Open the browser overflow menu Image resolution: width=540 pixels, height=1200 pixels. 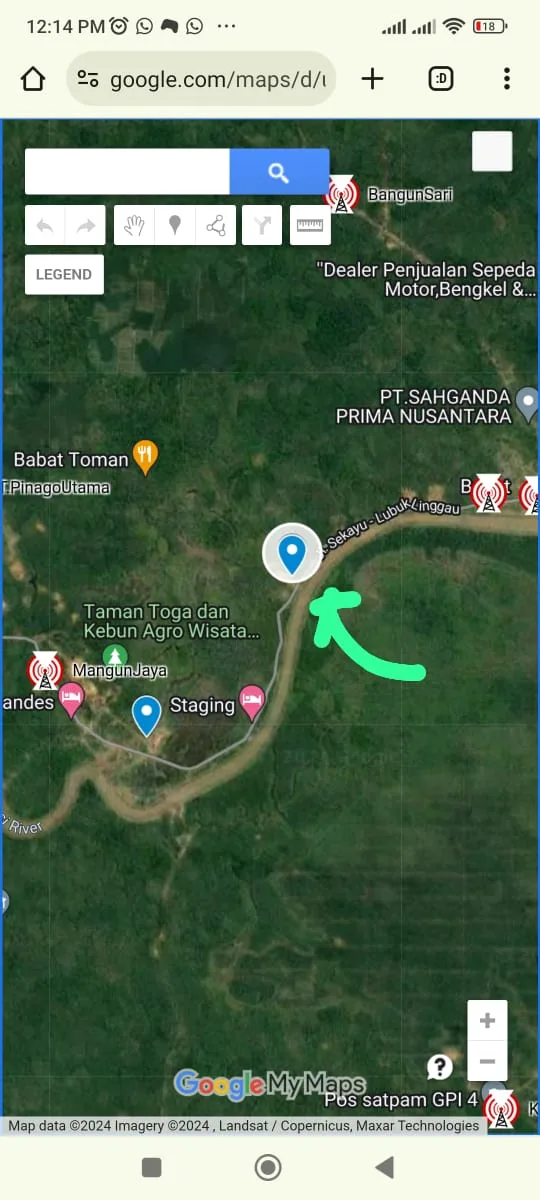tap(507, 79)
